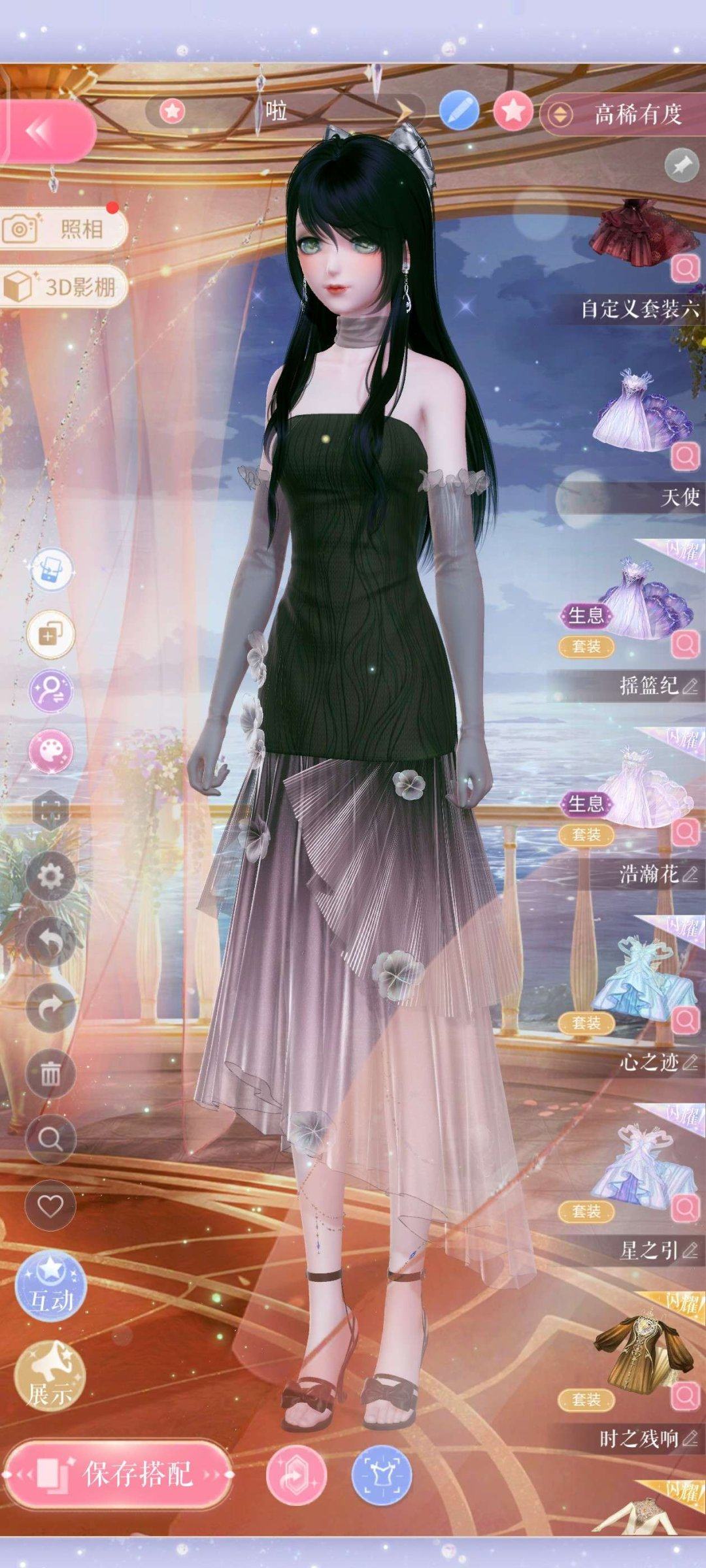Enter the 3D影棚 studio

(63, 286)
